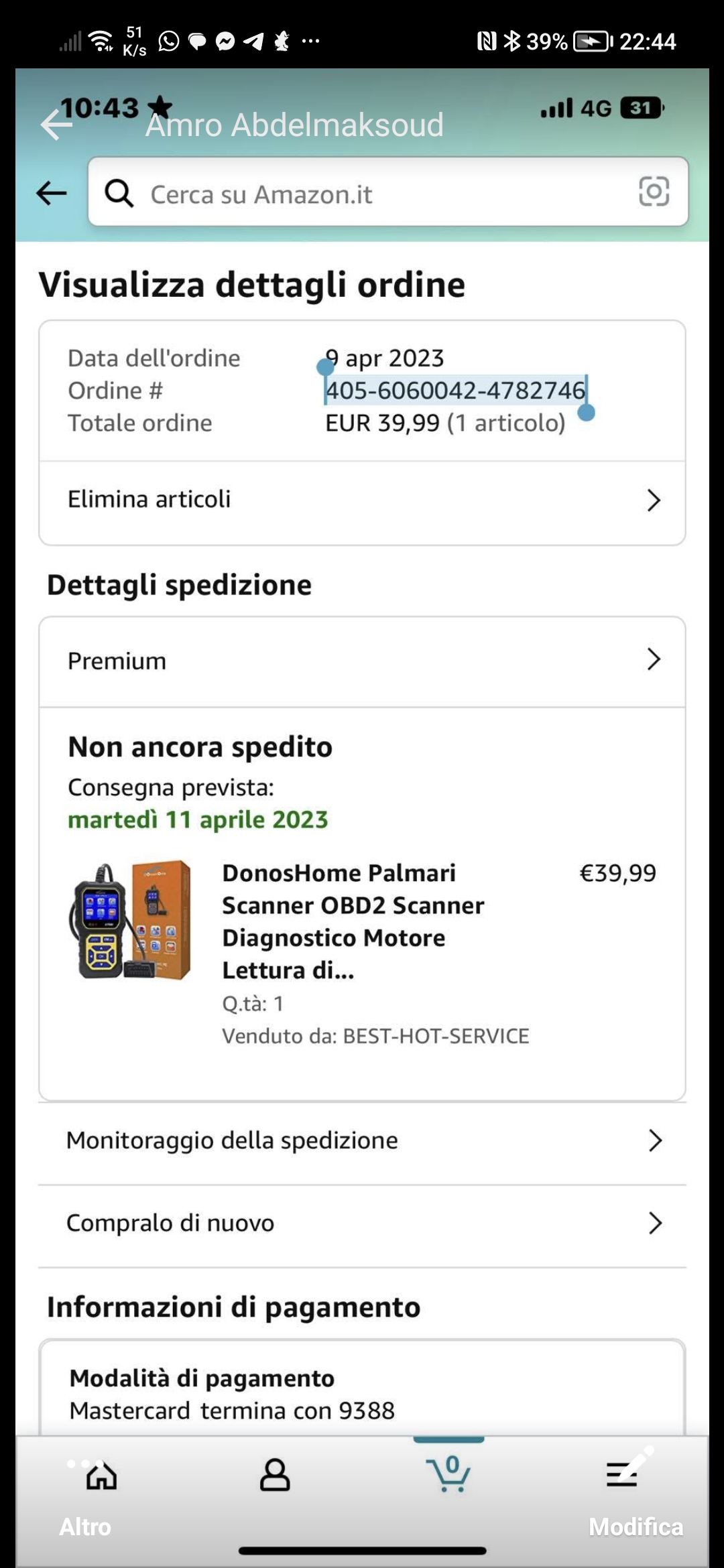
Task: Go back from the image viewer
Action: (56, 124)
